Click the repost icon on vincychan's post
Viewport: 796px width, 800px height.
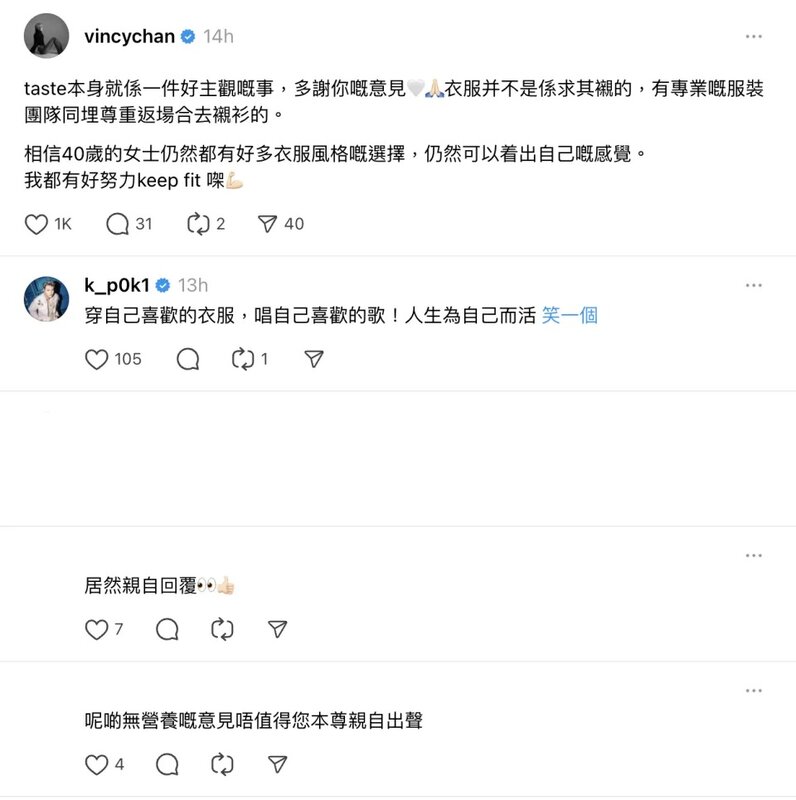(x=198, y=224)
